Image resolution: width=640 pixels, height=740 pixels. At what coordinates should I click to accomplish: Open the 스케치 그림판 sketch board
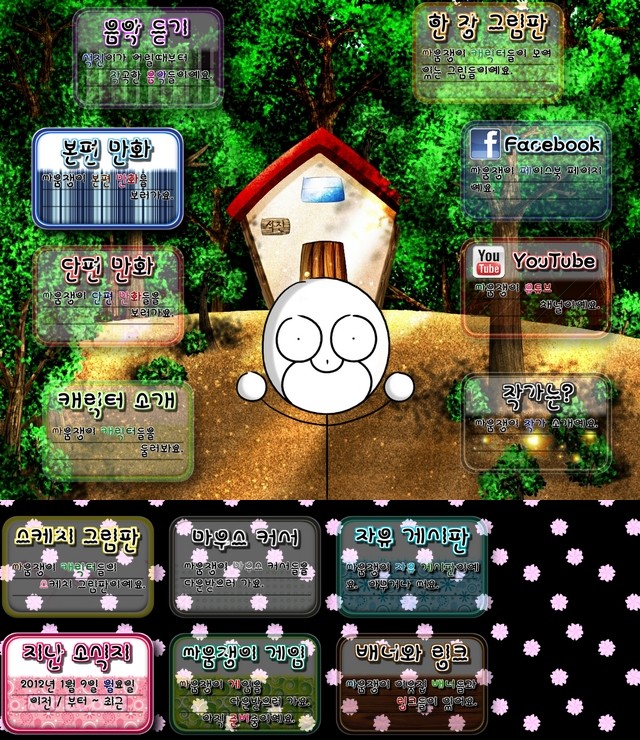pos(77,565)
